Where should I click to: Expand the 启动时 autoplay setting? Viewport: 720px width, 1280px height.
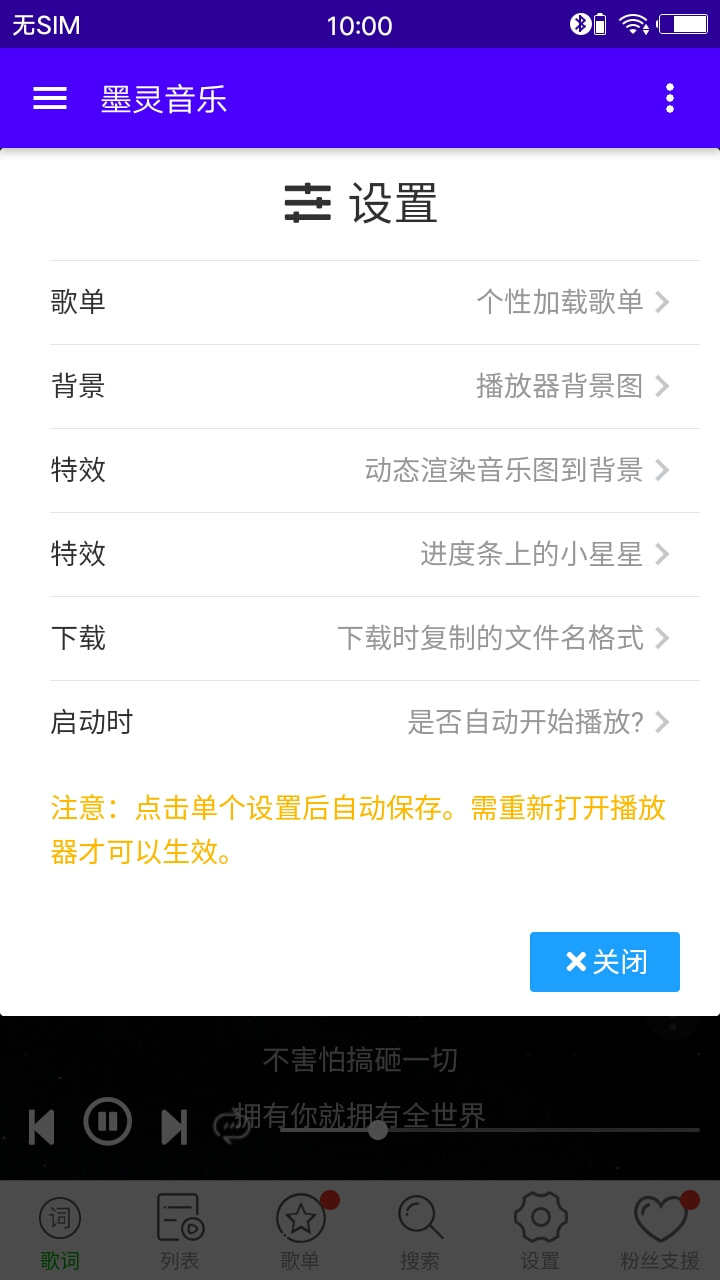pyautogui.click(x=360, y=722)
